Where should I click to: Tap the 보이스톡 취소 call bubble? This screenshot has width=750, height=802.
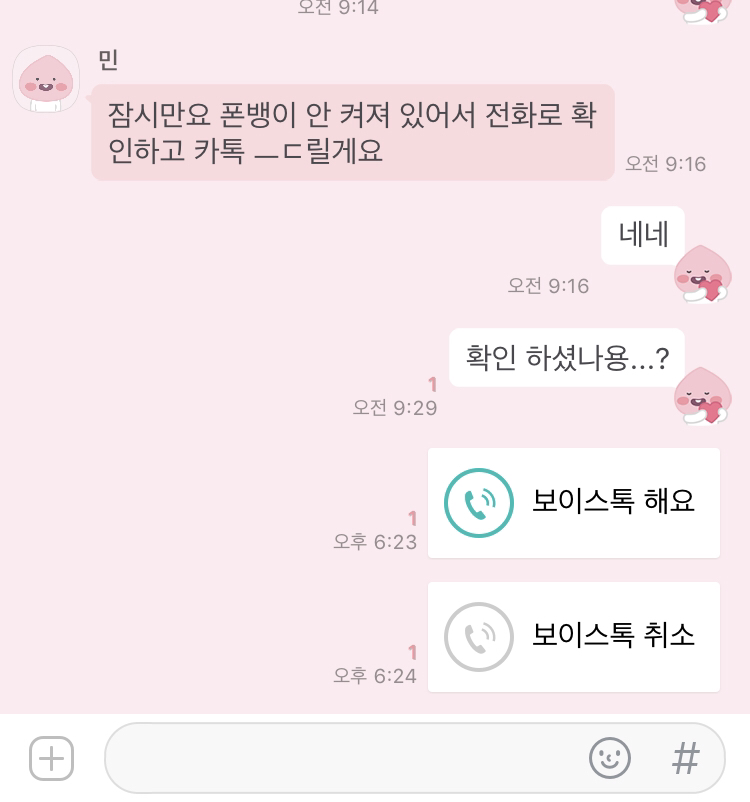click(x=573, y=637)
